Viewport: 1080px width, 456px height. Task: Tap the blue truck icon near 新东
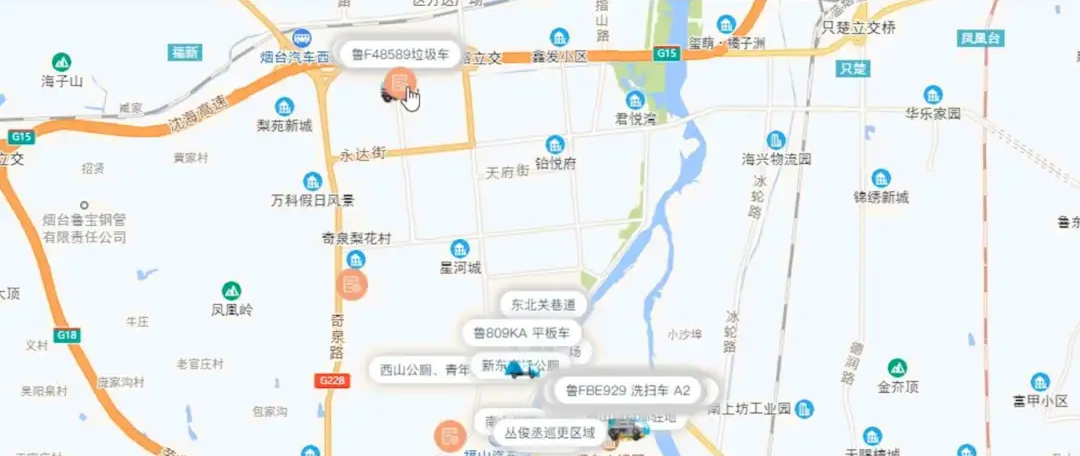coord(521,369)
